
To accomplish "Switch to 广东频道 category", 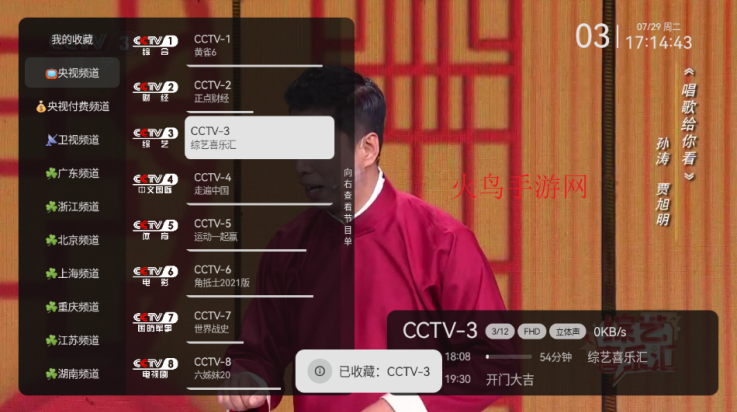I will point(72,173).
